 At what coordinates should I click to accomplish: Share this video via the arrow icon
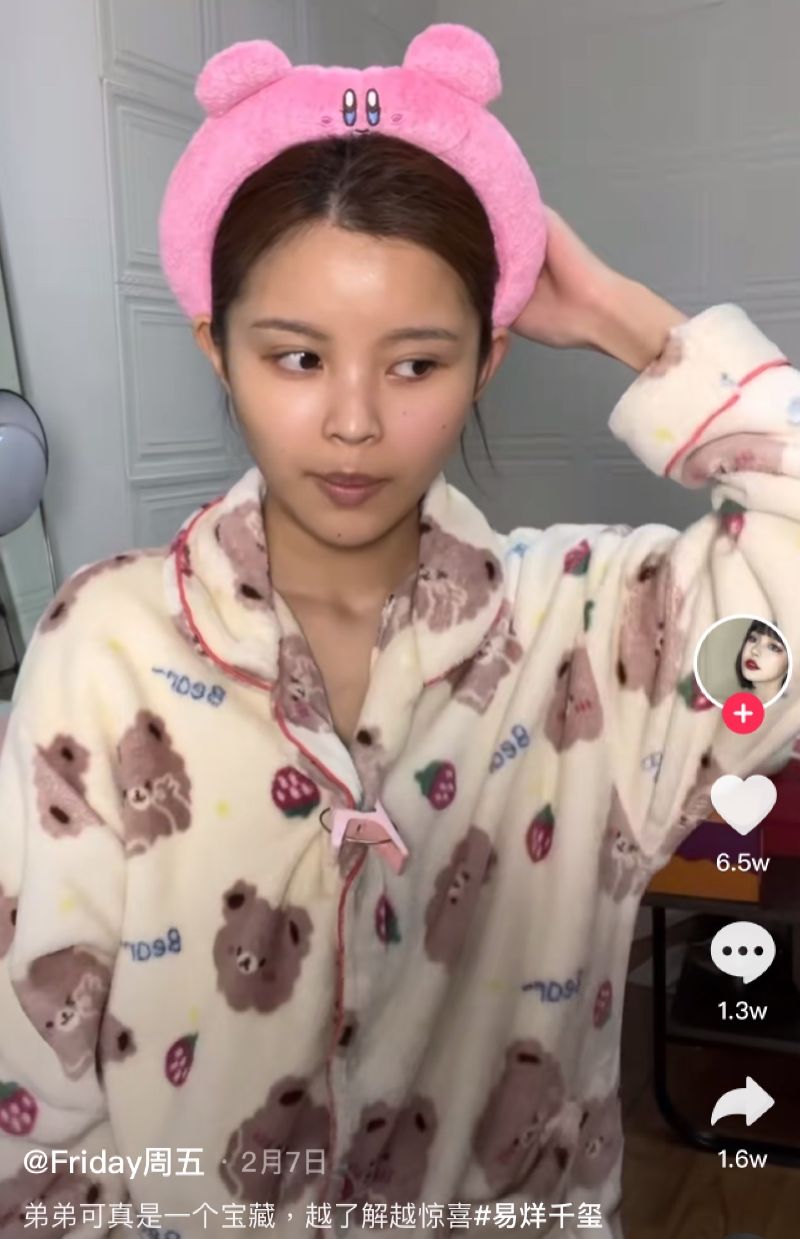click(742, 1102)
